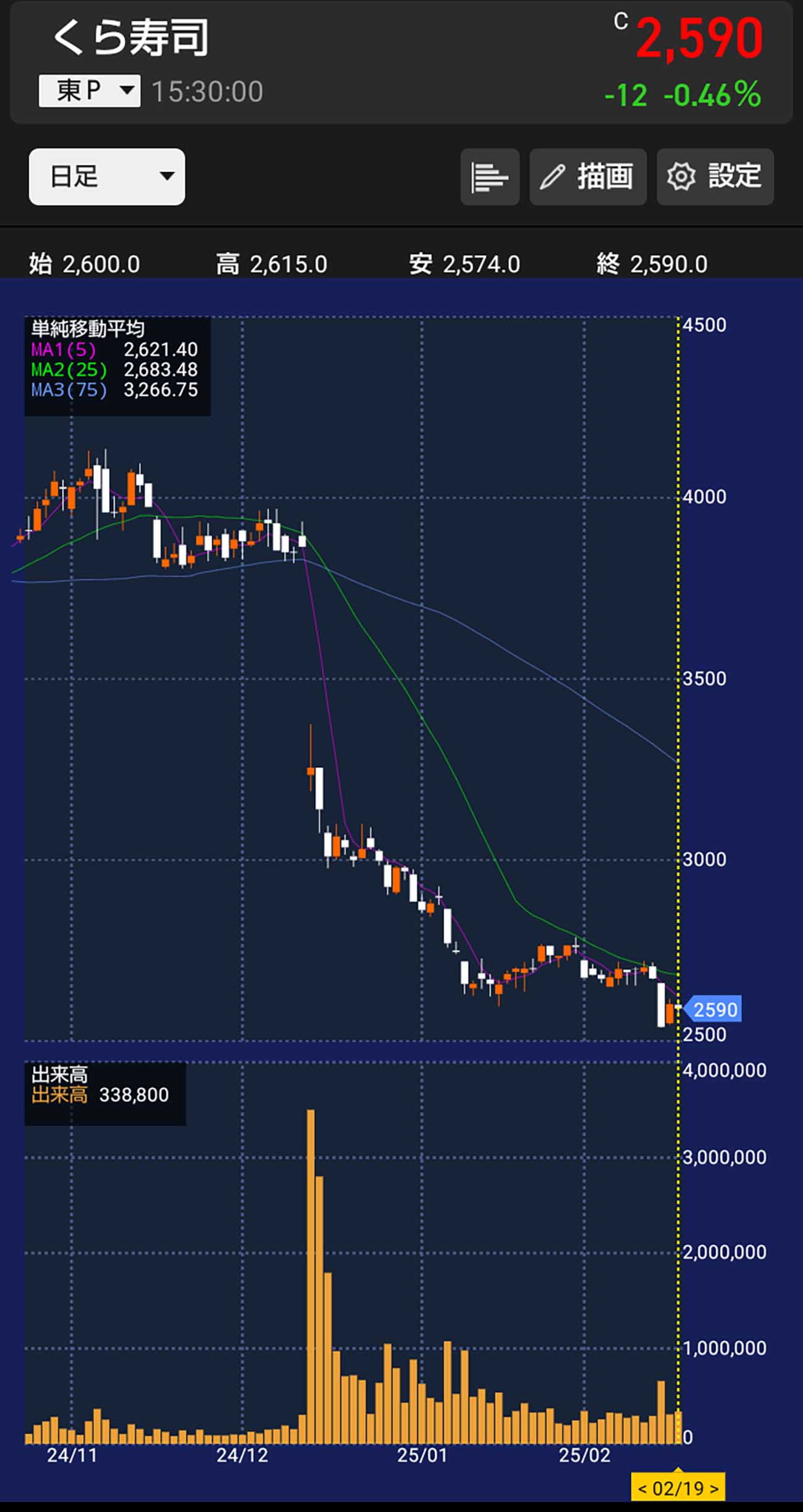Open the price-by-volume bars icon
The image size is (803, 1512).
[489, 177]
